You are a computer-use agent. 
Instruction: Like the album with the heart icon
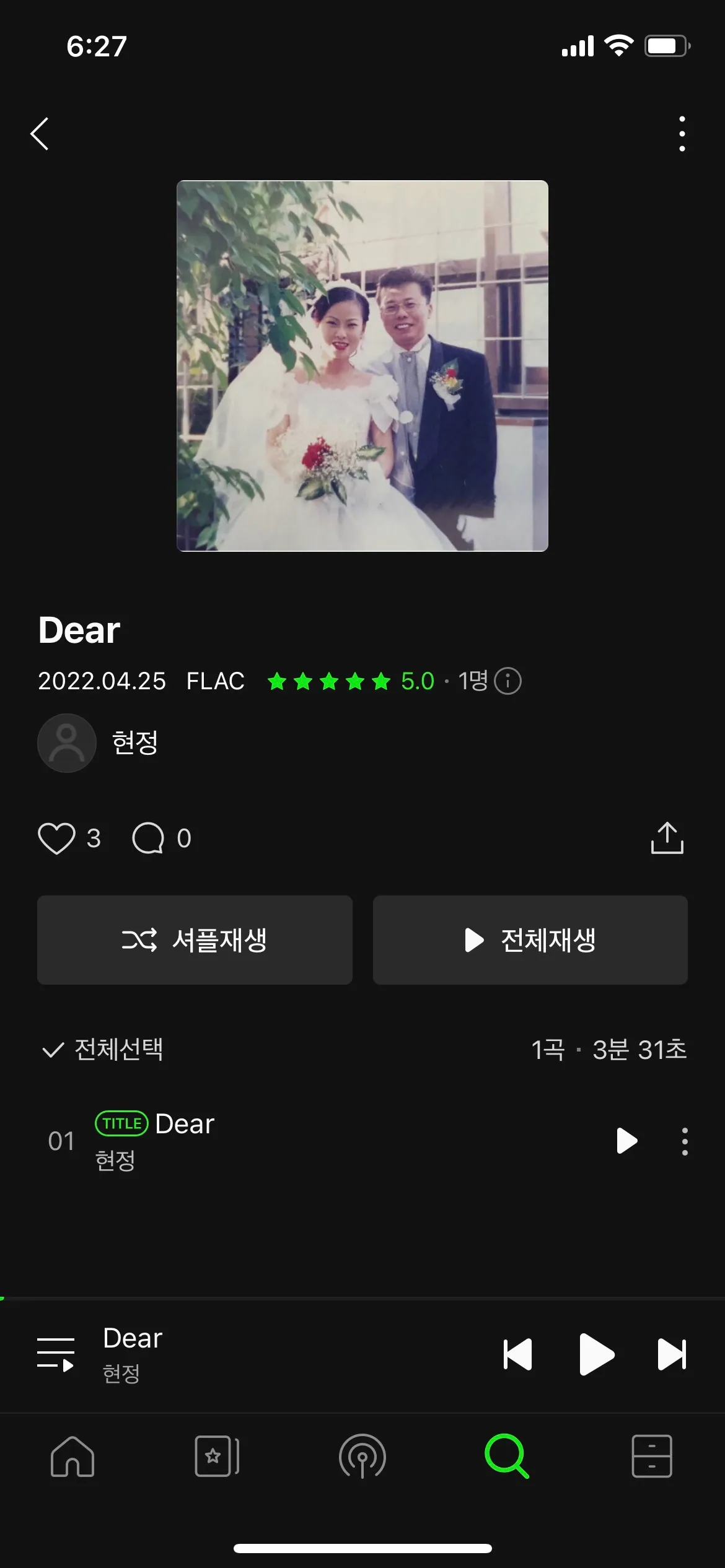pyautogui.click(x=58, y=838)
